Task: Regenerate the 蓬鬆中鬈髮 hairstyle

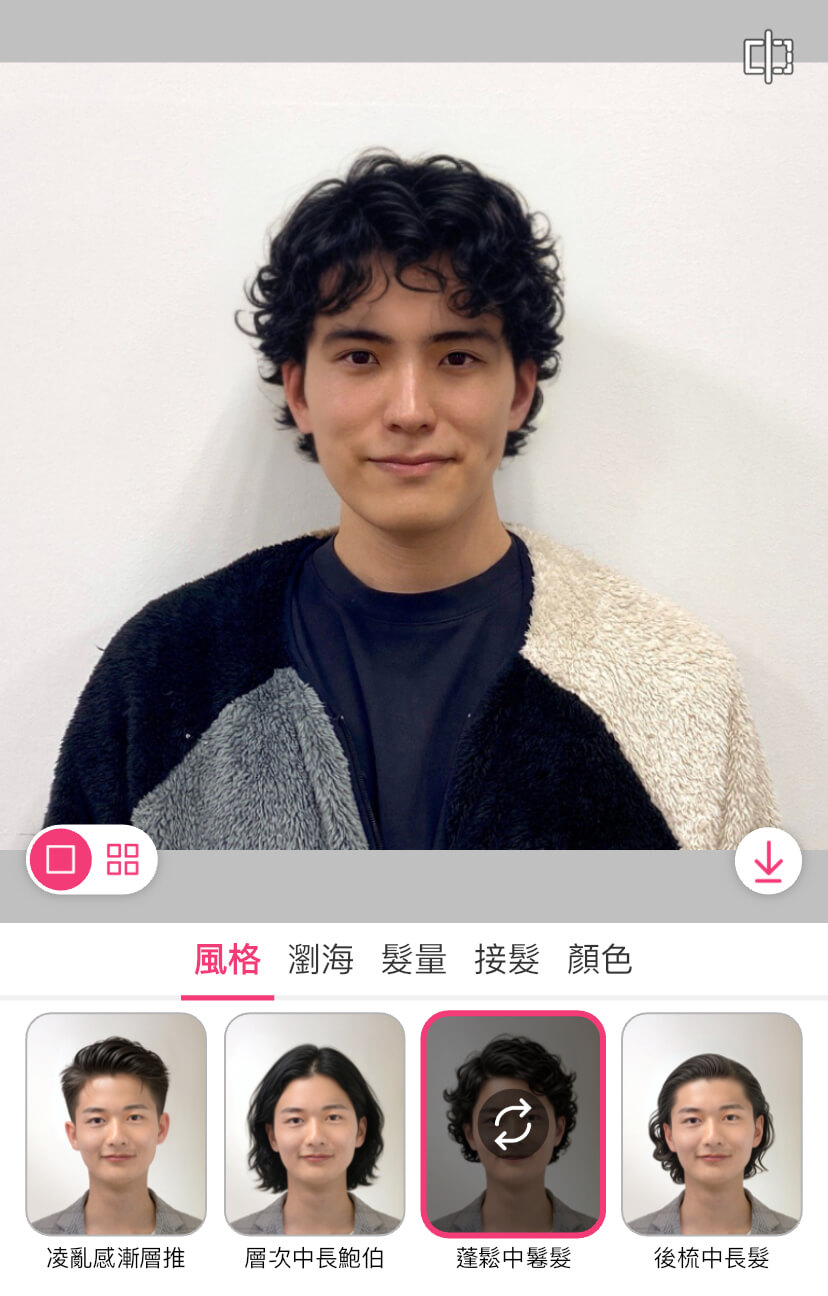Action: tap(513, 1124)
